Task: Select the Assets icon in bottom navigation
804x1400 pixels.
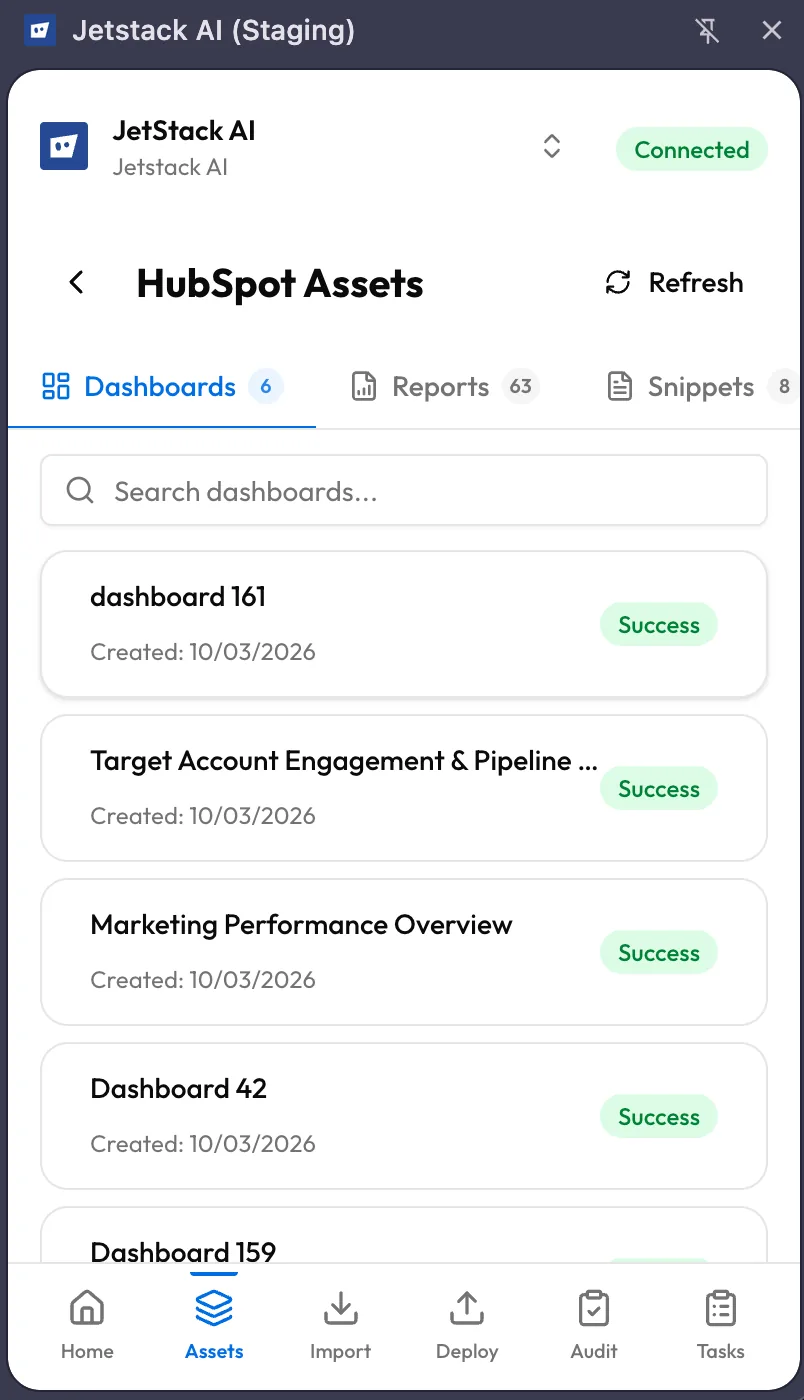Action: point(213,1306)
